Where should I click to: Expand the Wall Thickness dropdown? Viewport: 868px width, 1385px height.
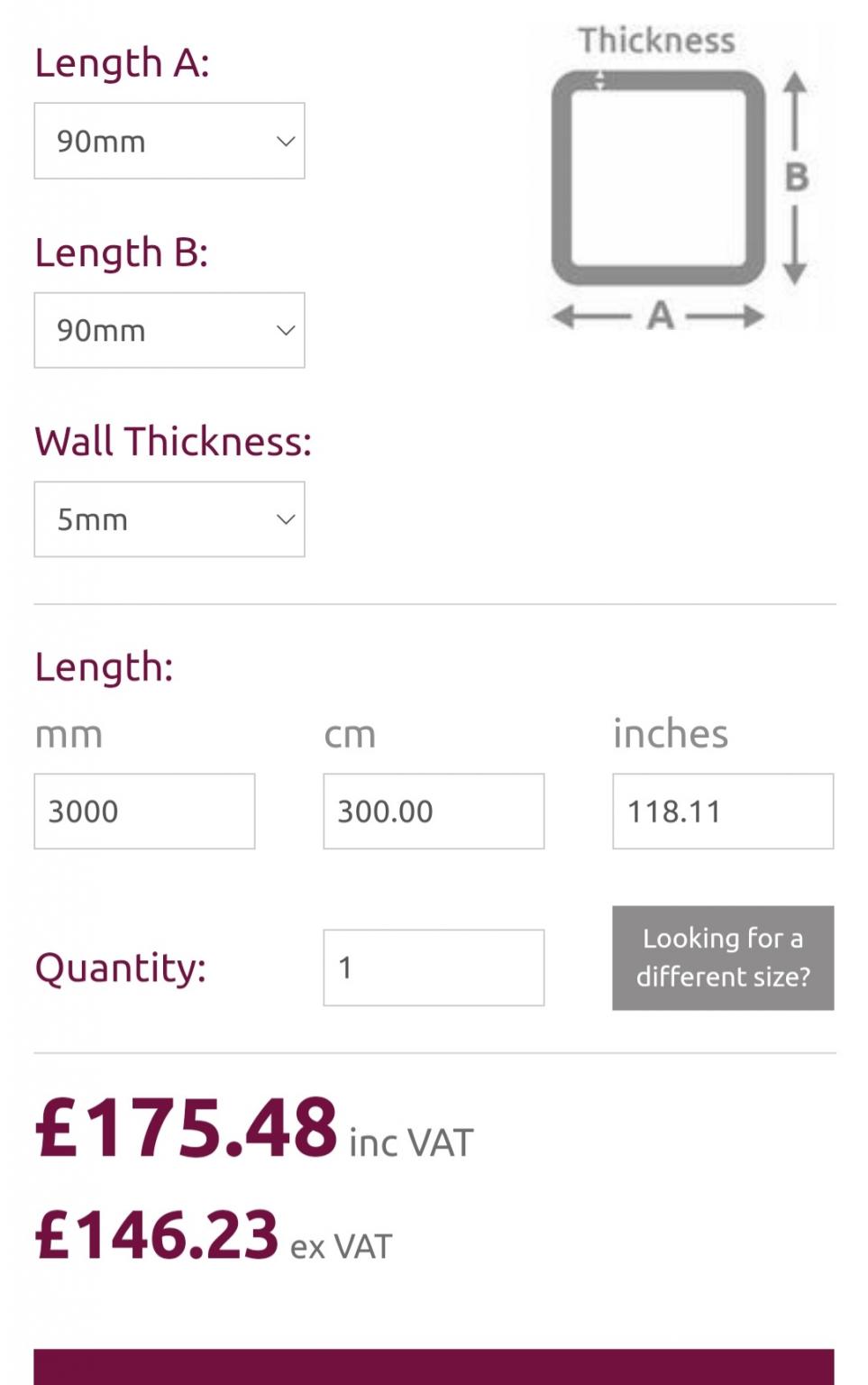coord(169,519)
